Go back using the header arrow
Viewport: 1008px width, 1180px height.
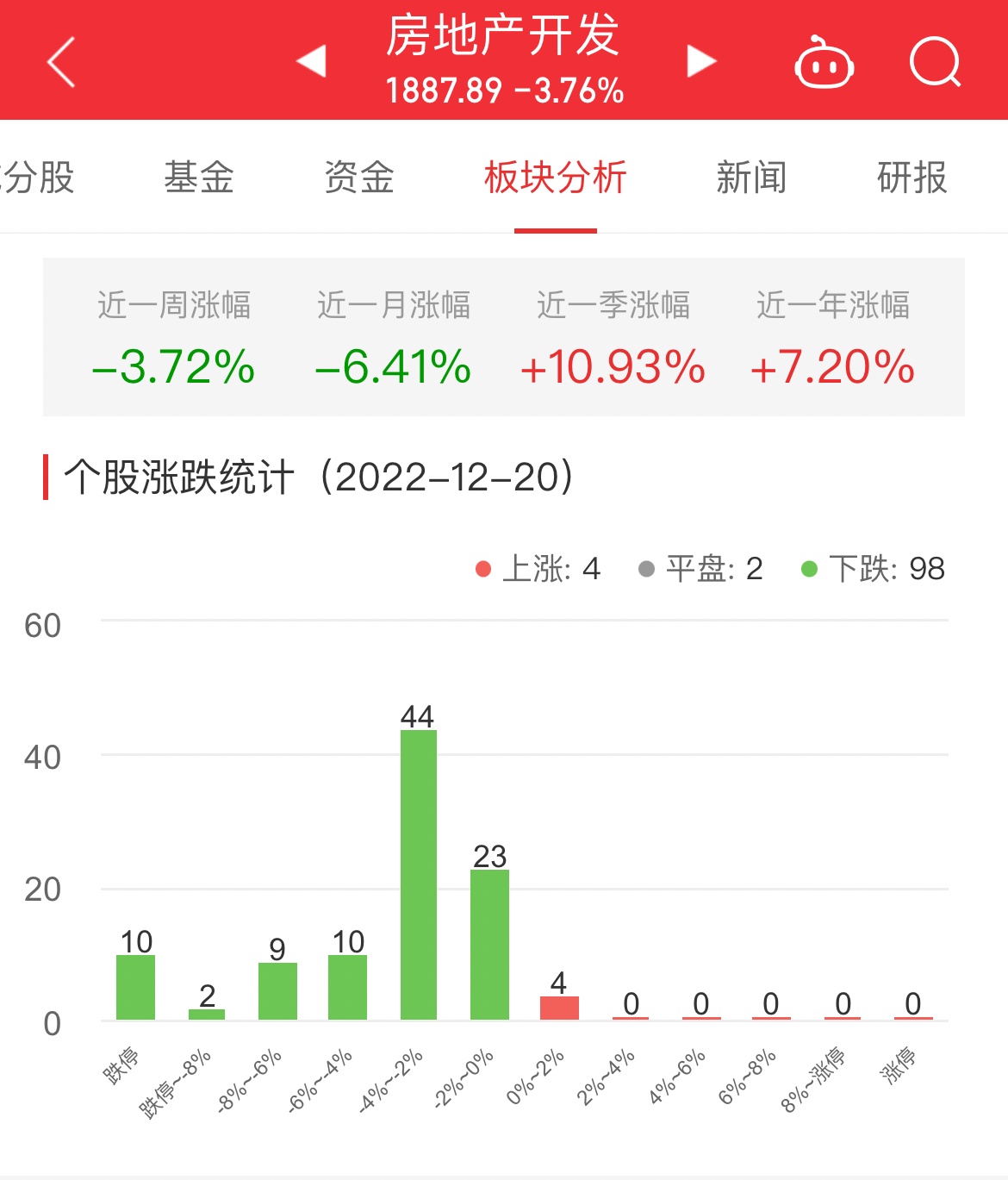point(61,62)
